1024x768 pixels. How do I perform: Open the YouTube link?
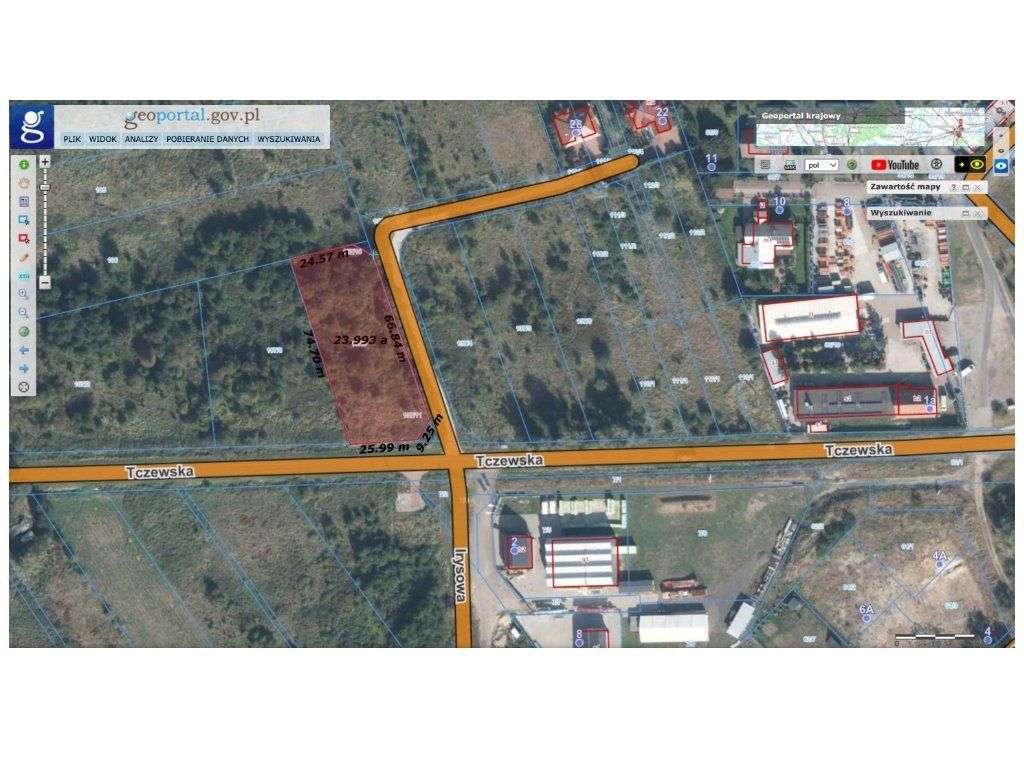[x=895, y=165]
